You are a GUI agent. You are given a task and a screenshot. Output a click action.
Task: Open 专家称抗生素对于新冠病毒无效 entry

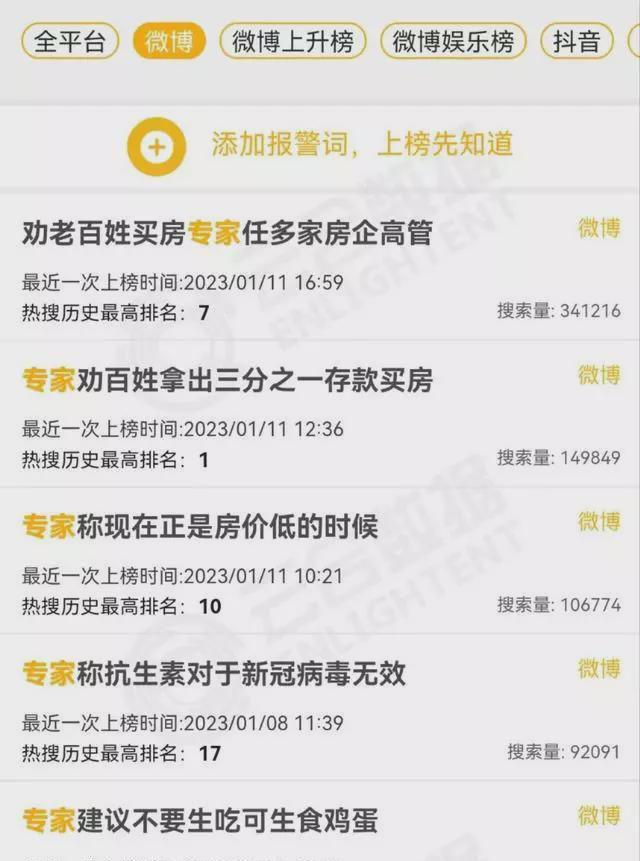(x=214, y=673)
